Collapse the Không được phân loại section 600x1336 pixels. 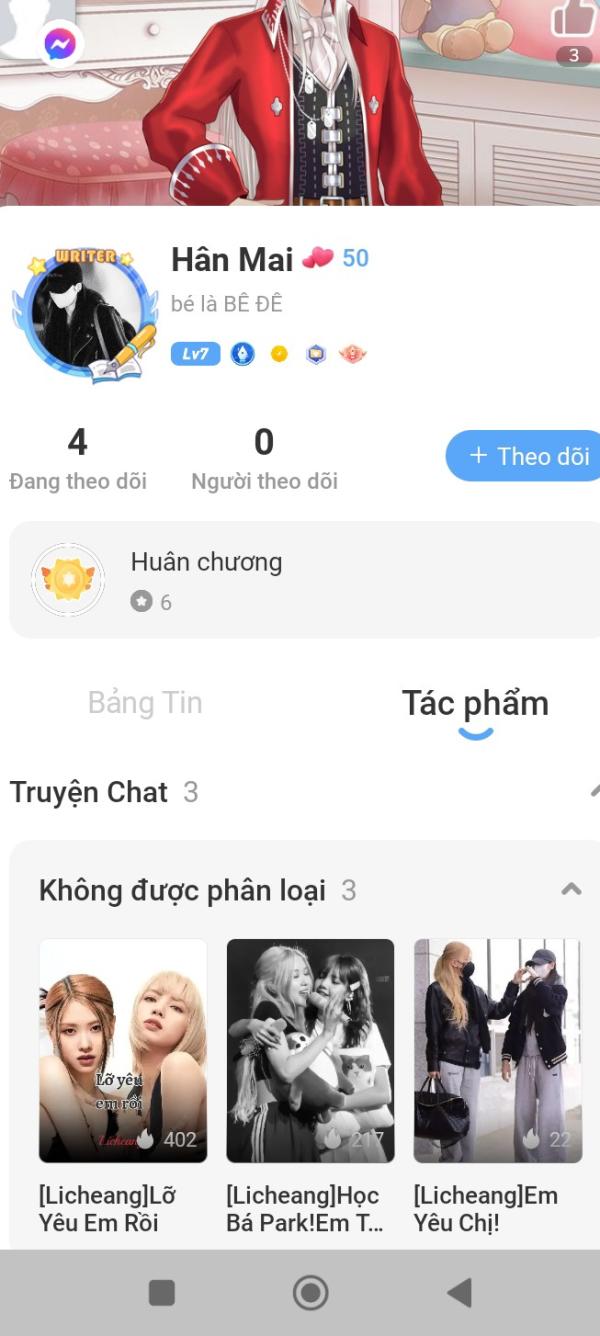coord(571,889)
